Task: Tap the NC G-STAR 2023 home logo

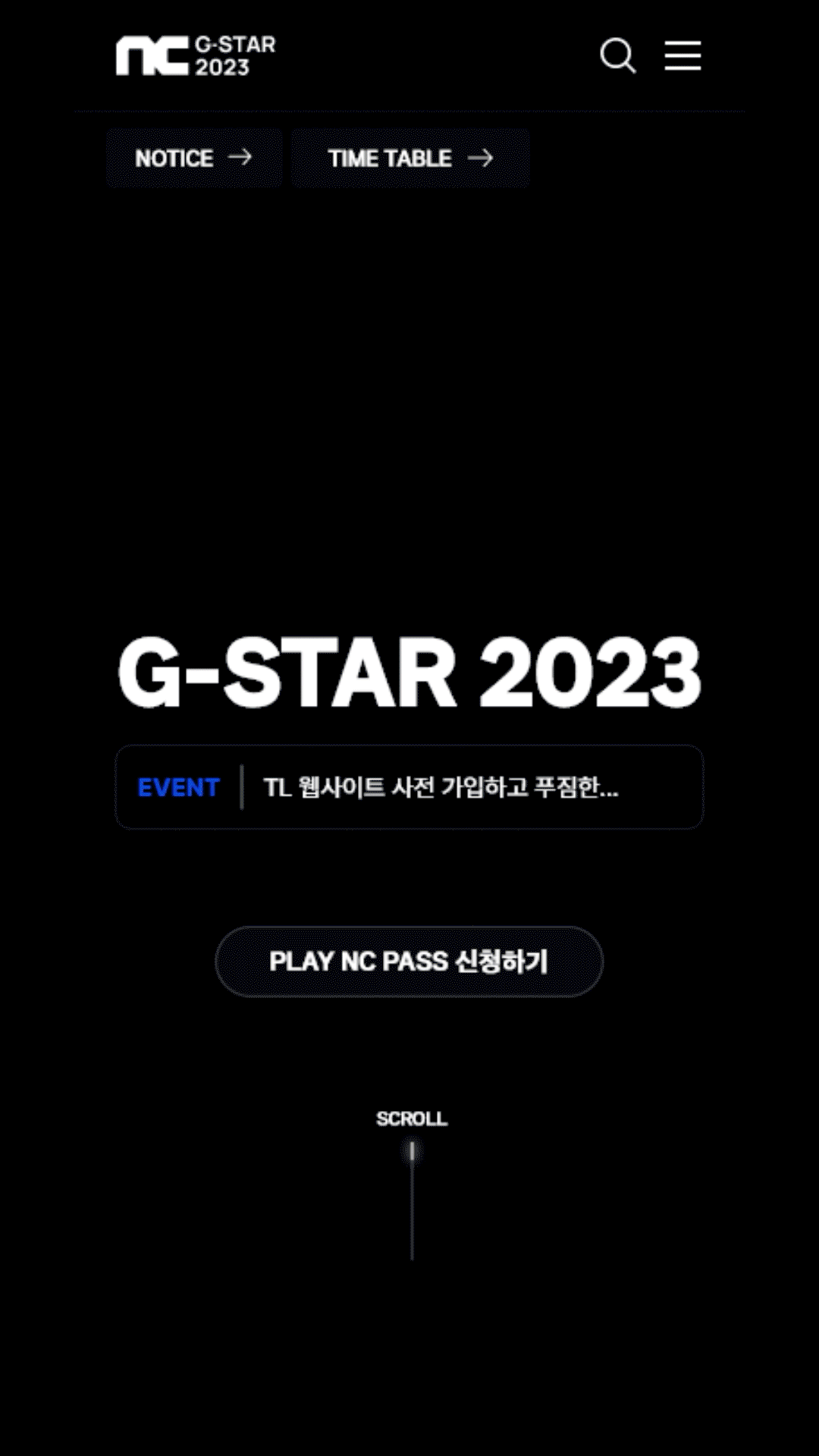Action: [x=196, y=55]
